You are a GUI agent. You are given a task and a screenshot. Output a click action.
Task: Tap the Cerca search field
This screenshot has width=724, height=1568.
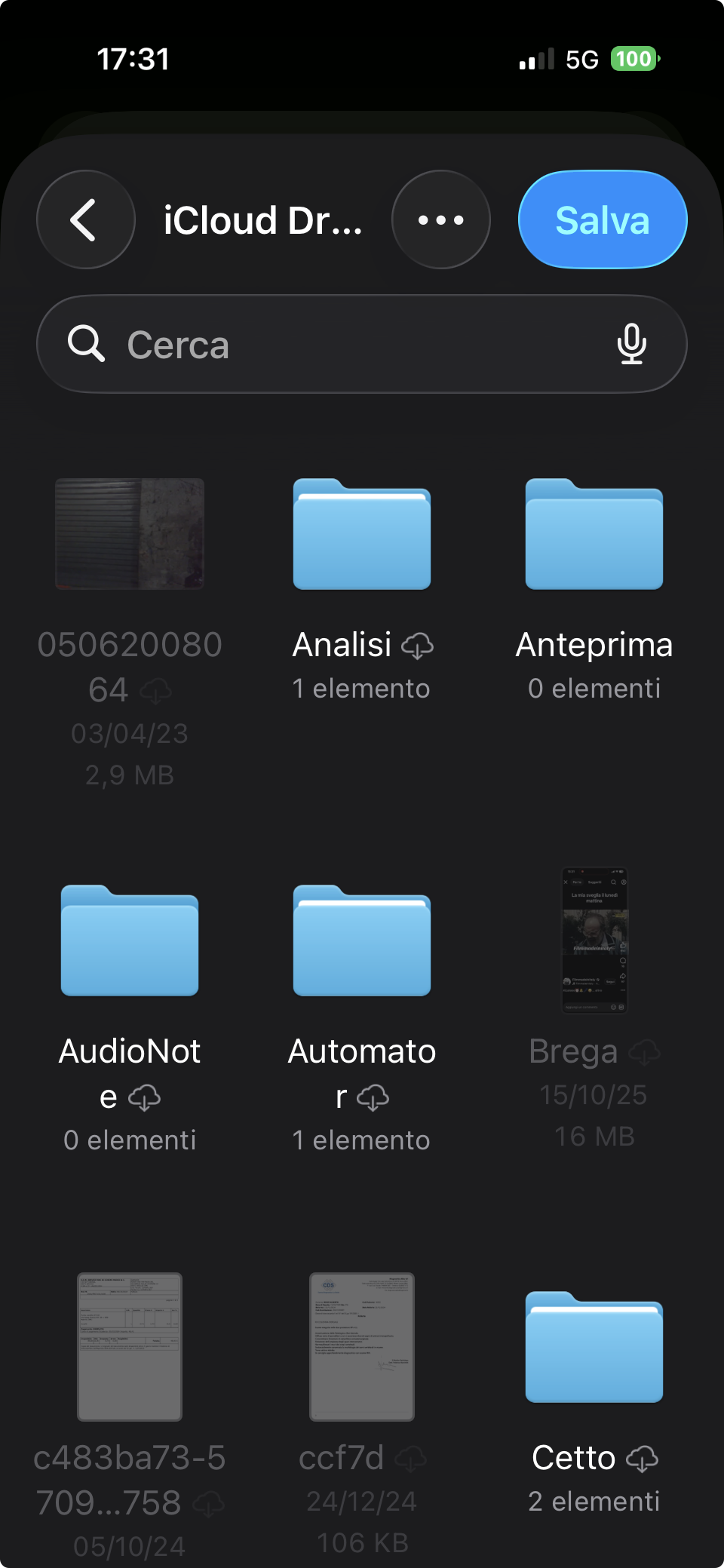point(302,344)
